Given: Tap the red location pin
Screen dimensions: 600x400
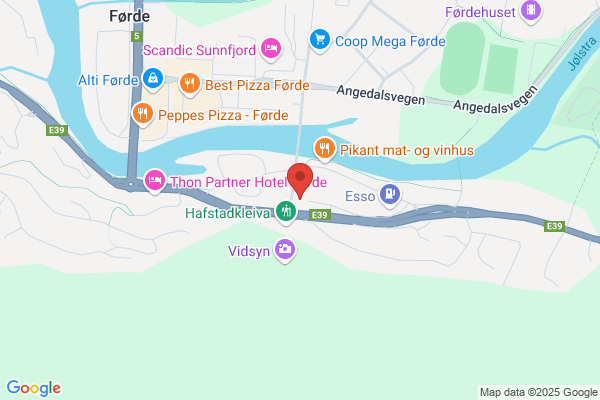Looking at the screenshot, I should coord(300,181).
